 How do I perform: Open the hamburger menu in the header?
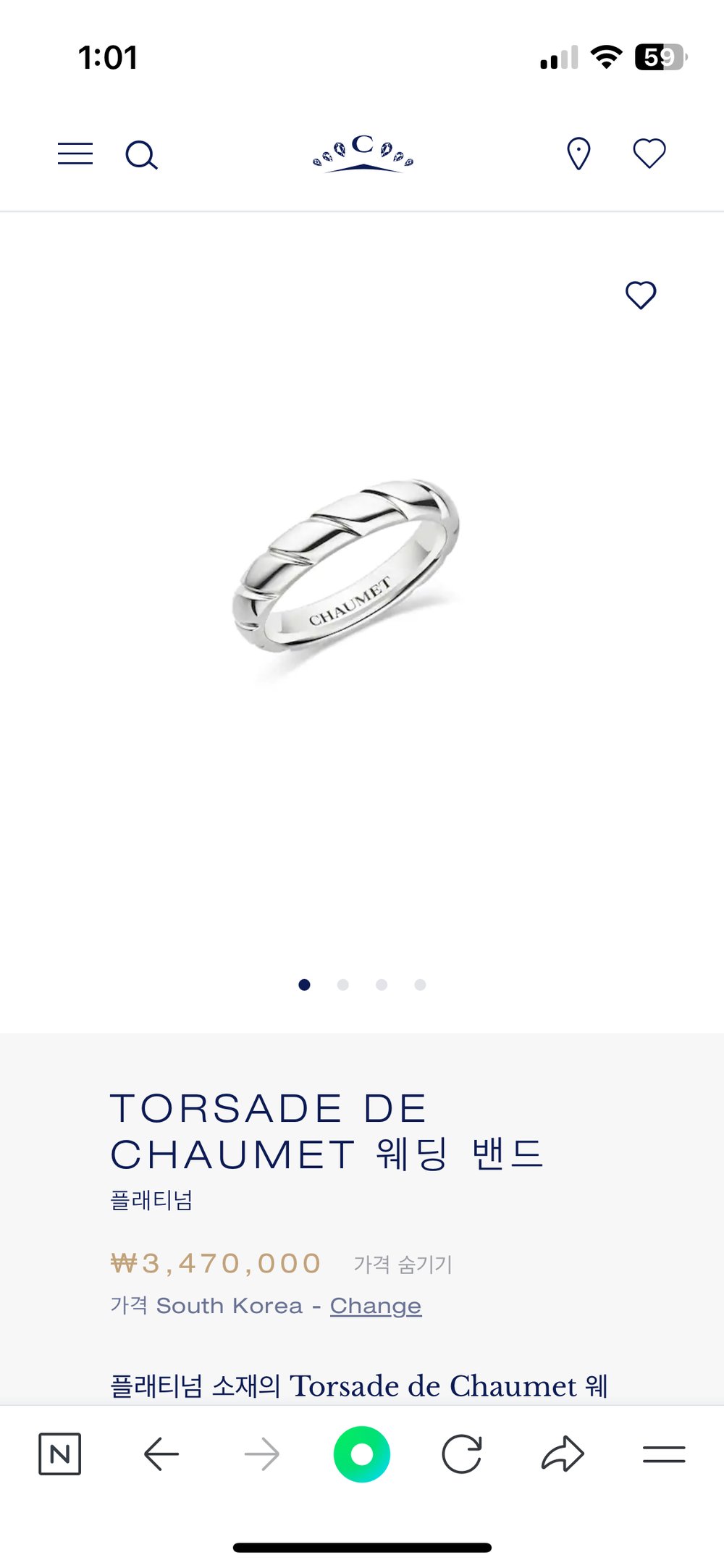pos(75,154)
